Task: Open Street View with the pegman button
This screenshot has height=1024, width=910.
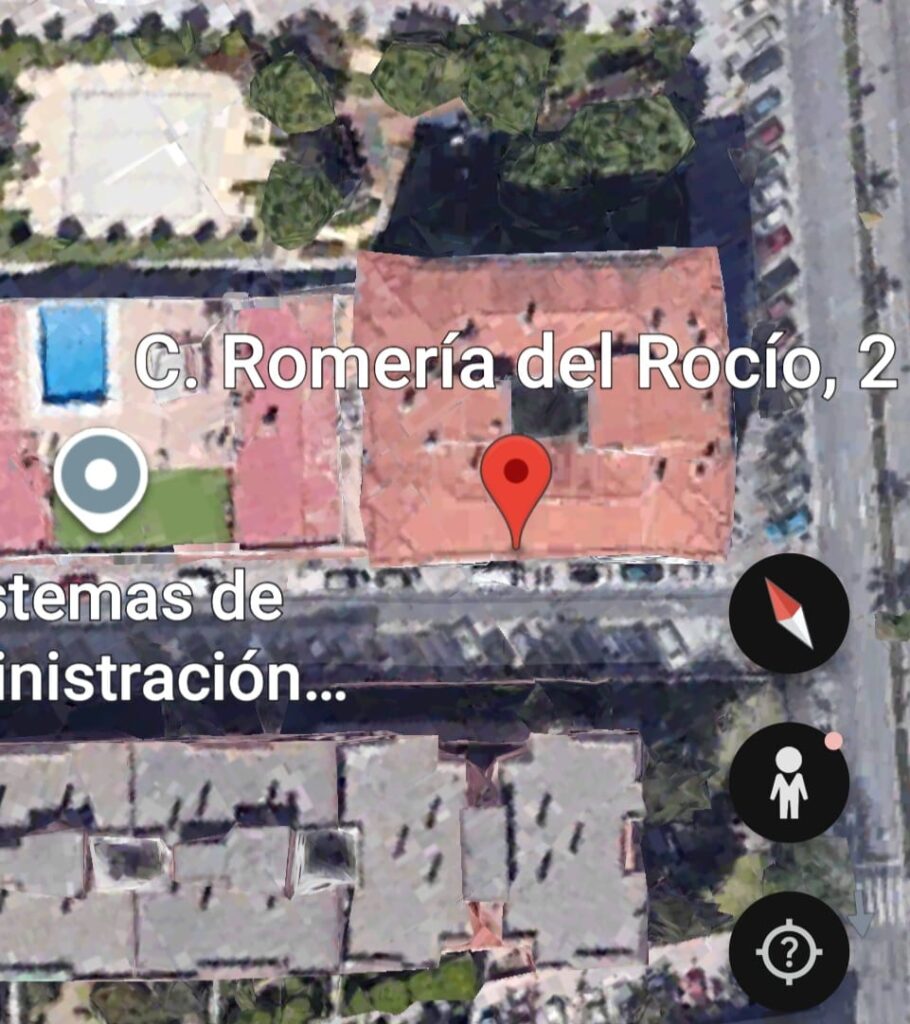Action: point(789,782)
